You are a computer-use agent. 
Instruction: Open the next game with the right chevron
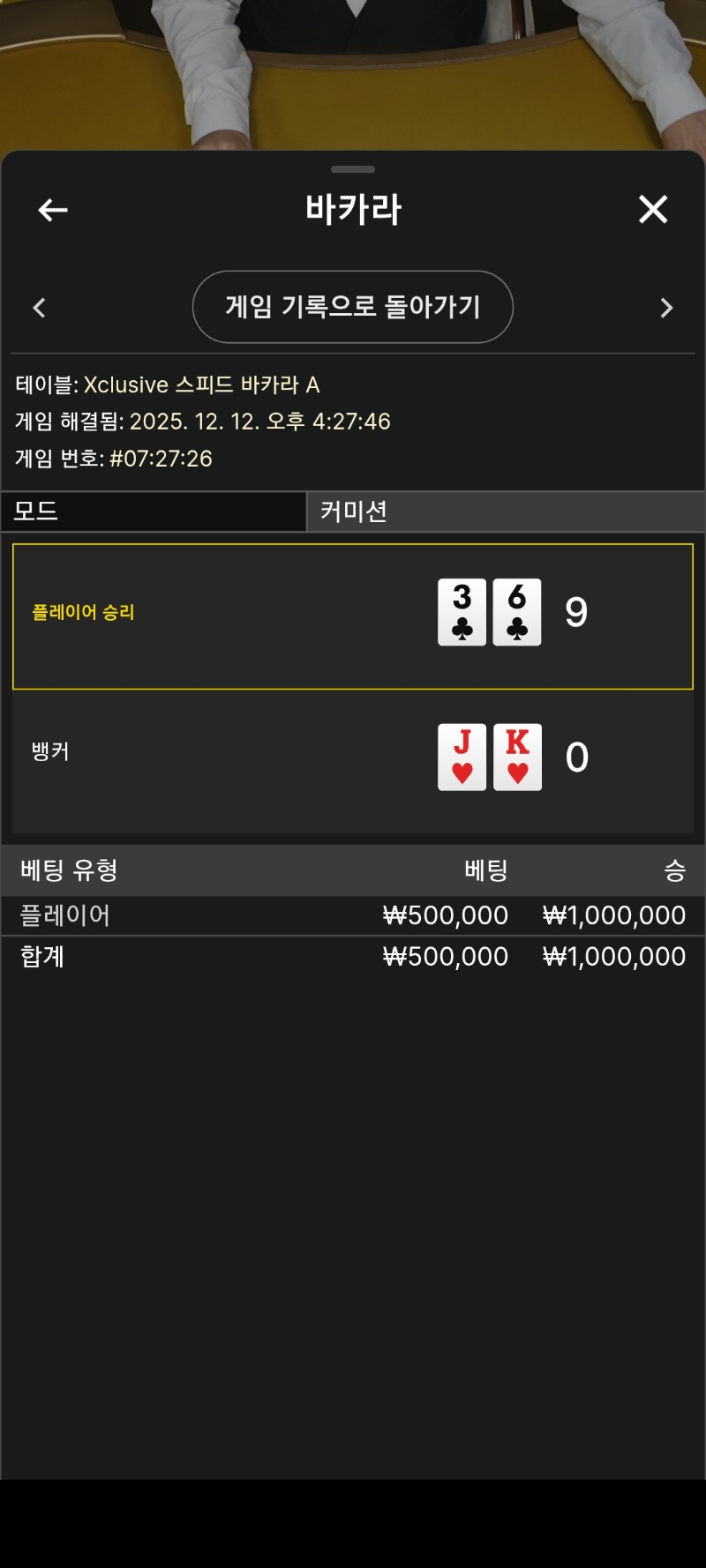tap(667, 307)
